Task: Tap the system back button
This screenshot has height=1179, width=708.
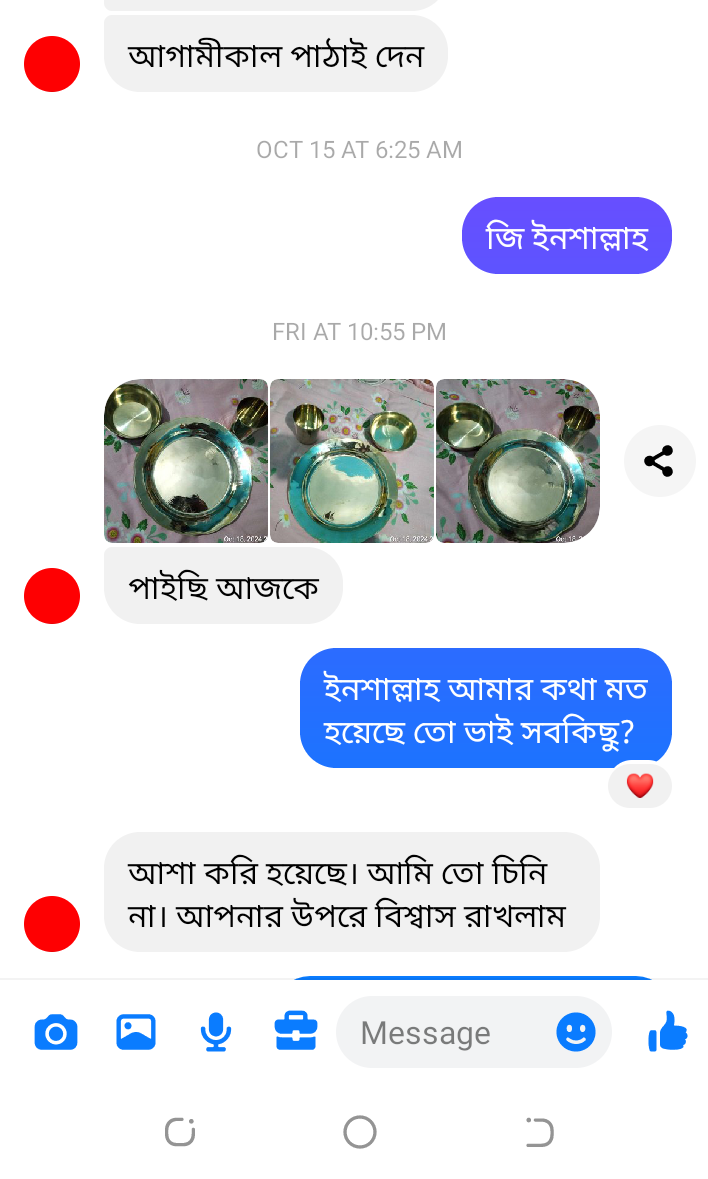Action: [539, 1132]
